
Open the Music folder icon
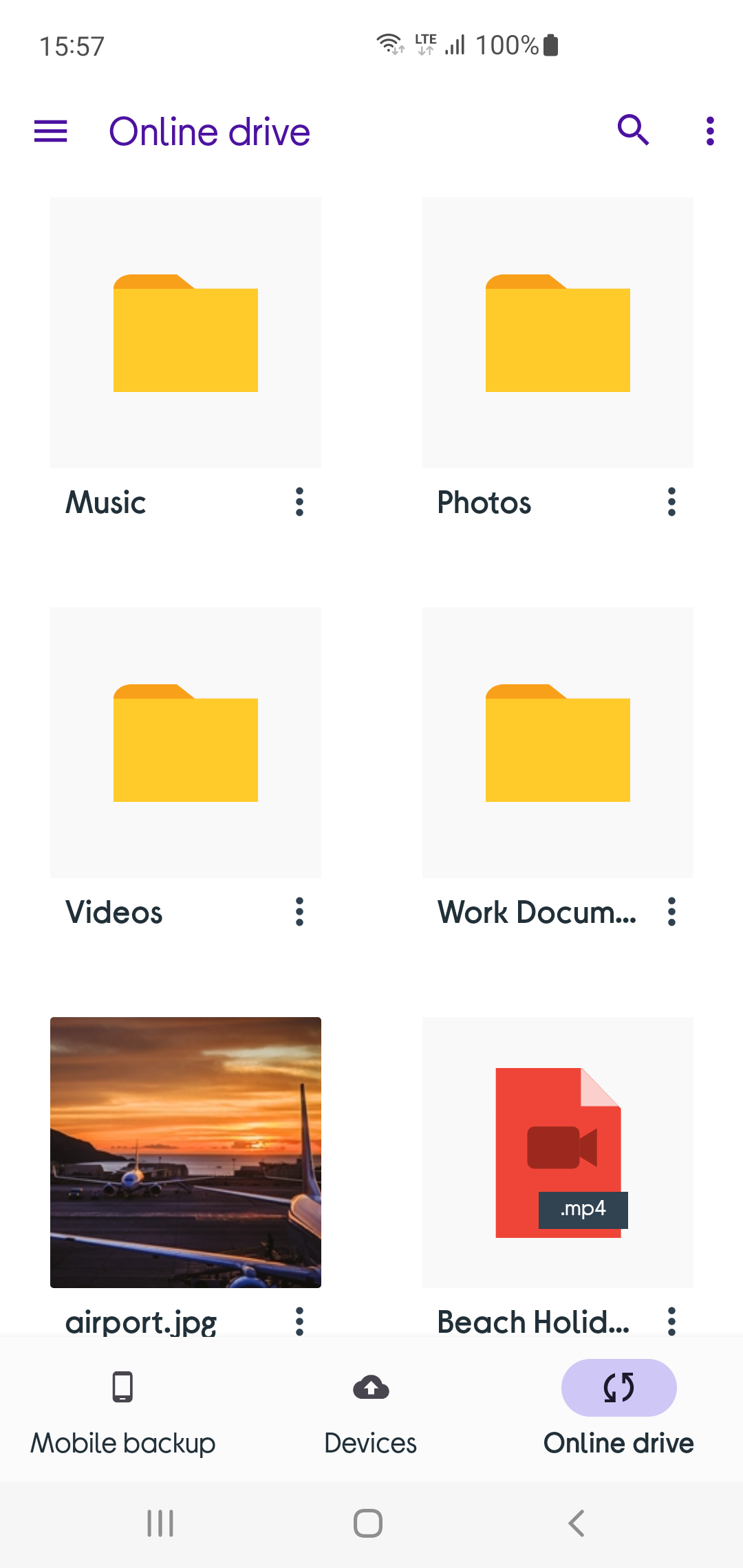click(x=185, y=332)
